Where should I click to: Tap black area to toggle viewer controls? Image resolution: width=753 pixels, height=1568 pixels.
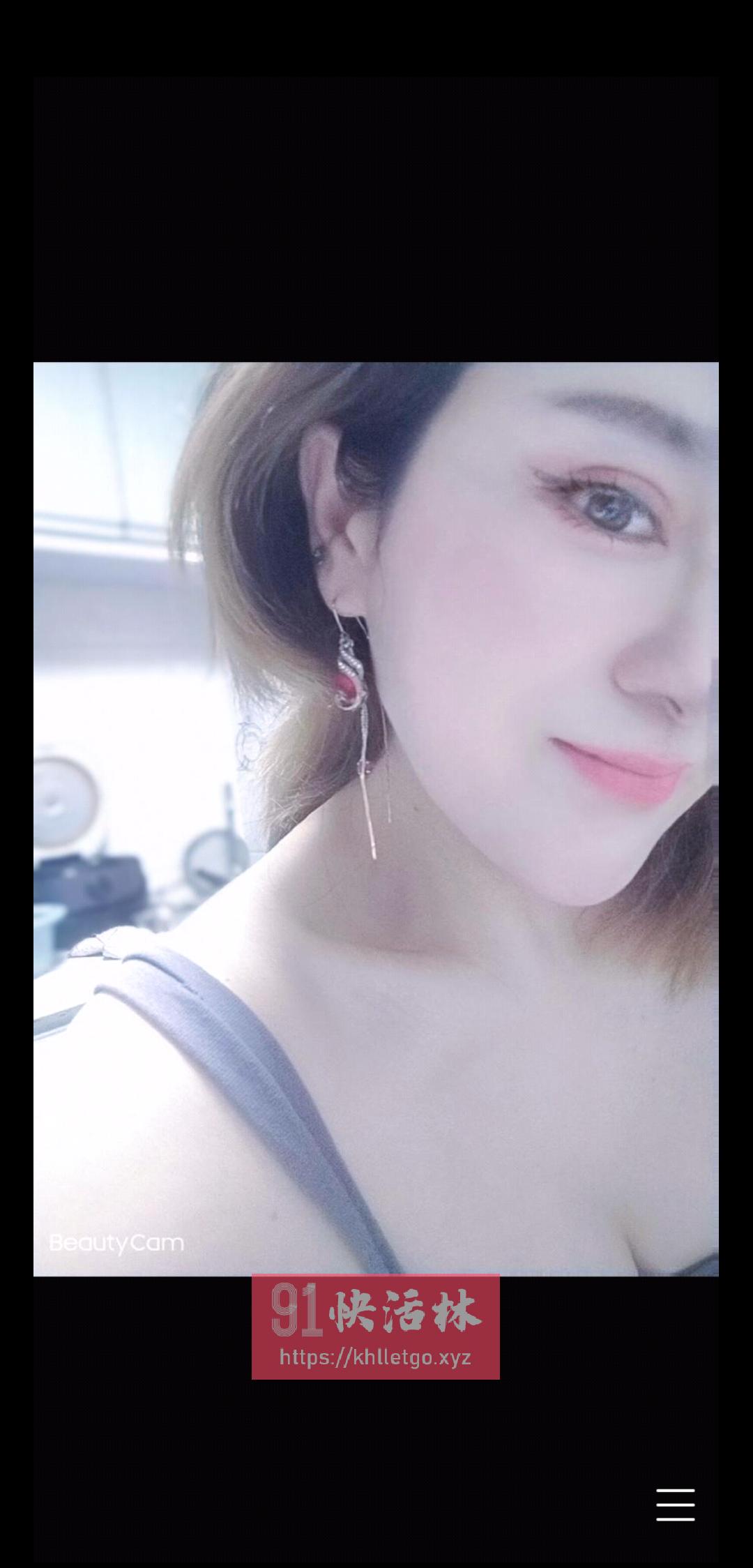376,209
